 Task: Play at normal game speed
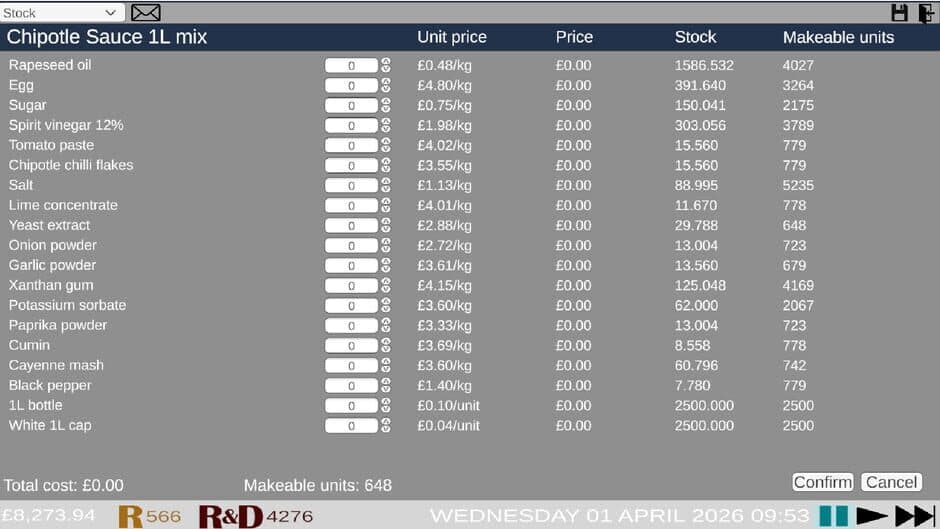click(872, 516)
